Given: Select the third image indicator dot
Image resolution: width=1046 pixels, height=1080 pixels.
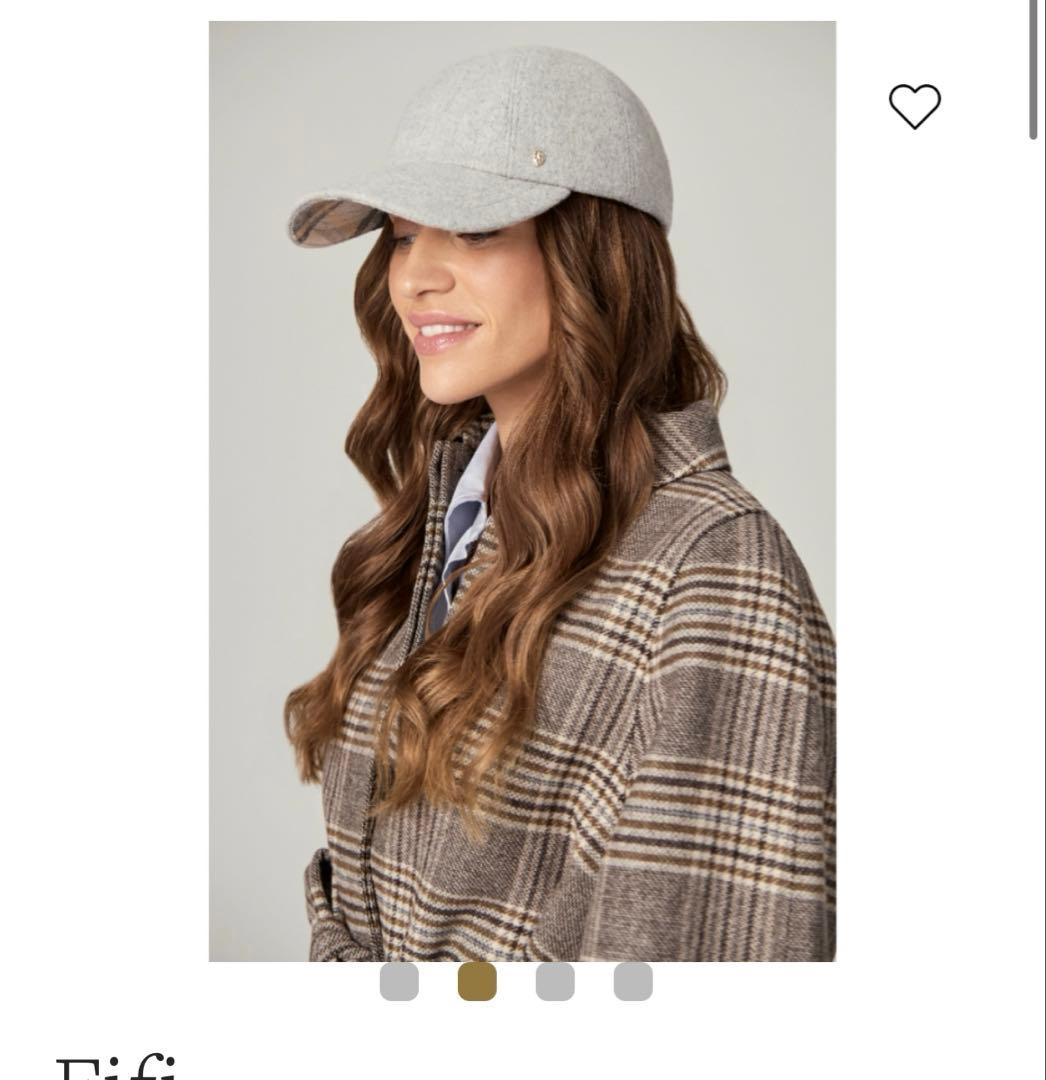Looking at the screenshot, I should tap(555, 982).
